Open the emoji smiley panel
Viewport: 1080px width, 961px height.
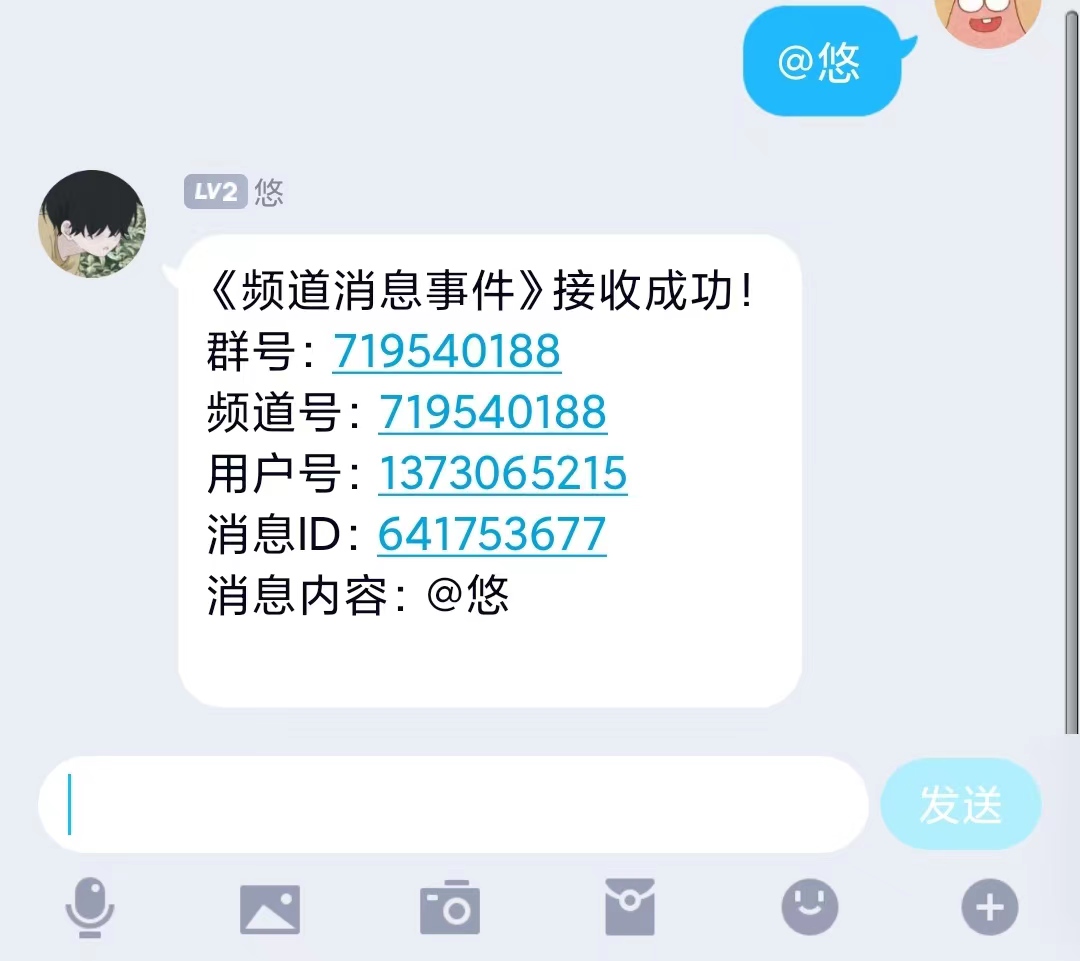(x=809, y=908)
